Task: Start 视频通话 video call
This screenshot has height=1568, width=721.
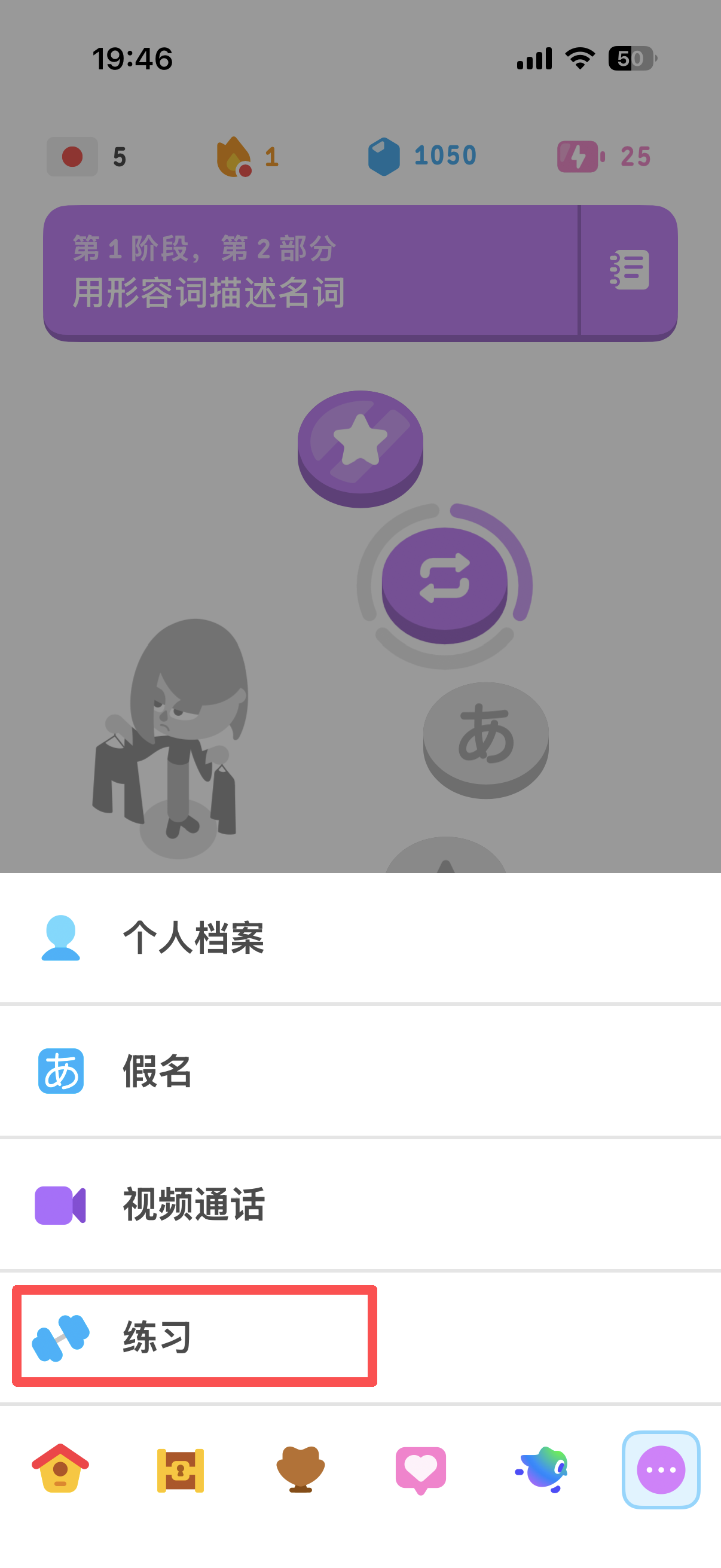Action: click(360, 1204)
